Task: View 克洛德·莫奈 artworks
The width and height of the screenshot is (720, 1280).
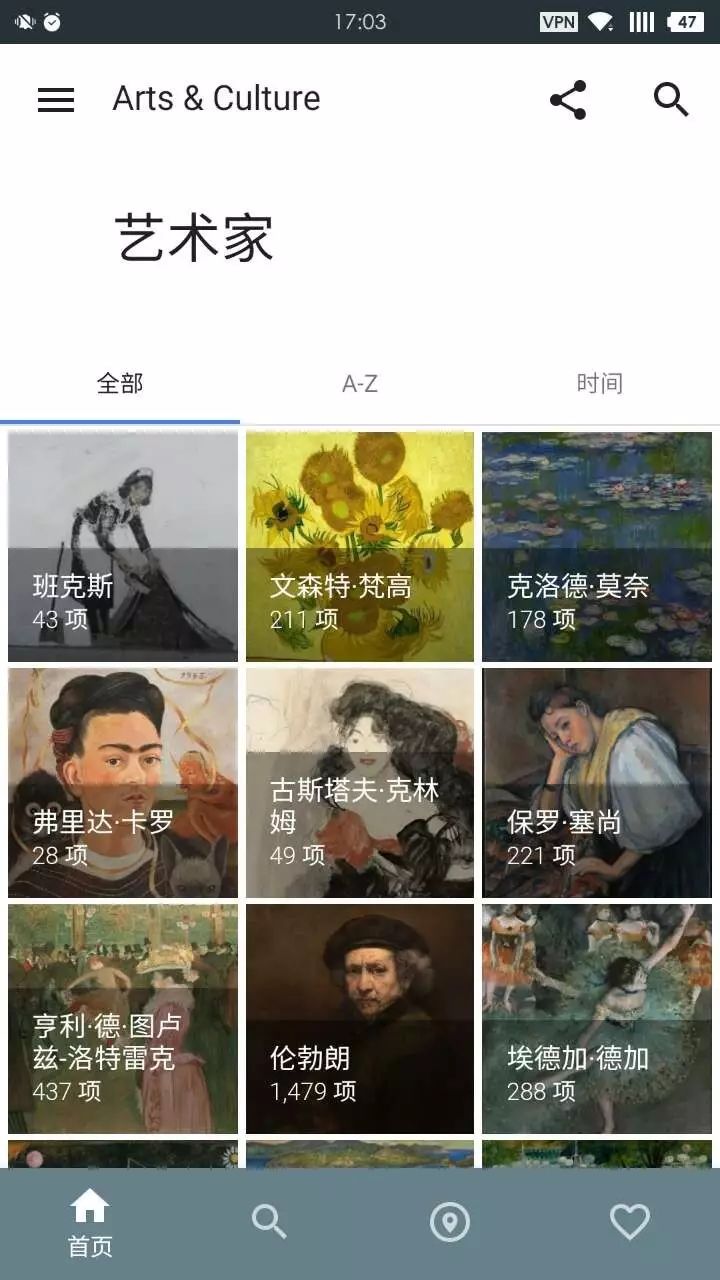Action: 597,547
